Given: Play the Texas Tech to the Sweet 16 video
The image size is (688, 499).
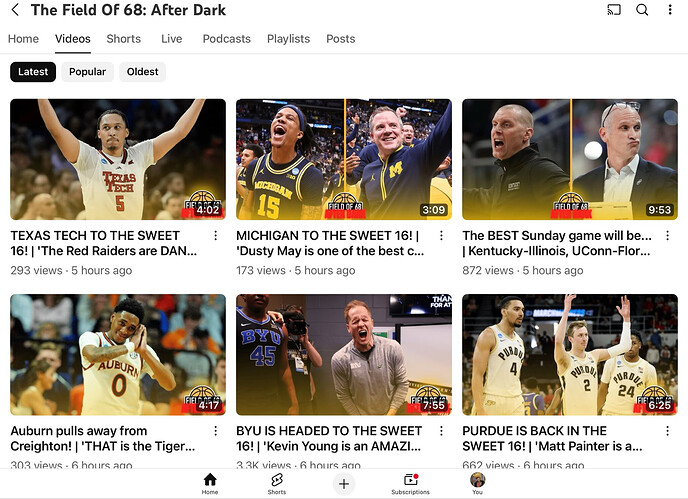Looking at the screenshot, I should [118, 159].
